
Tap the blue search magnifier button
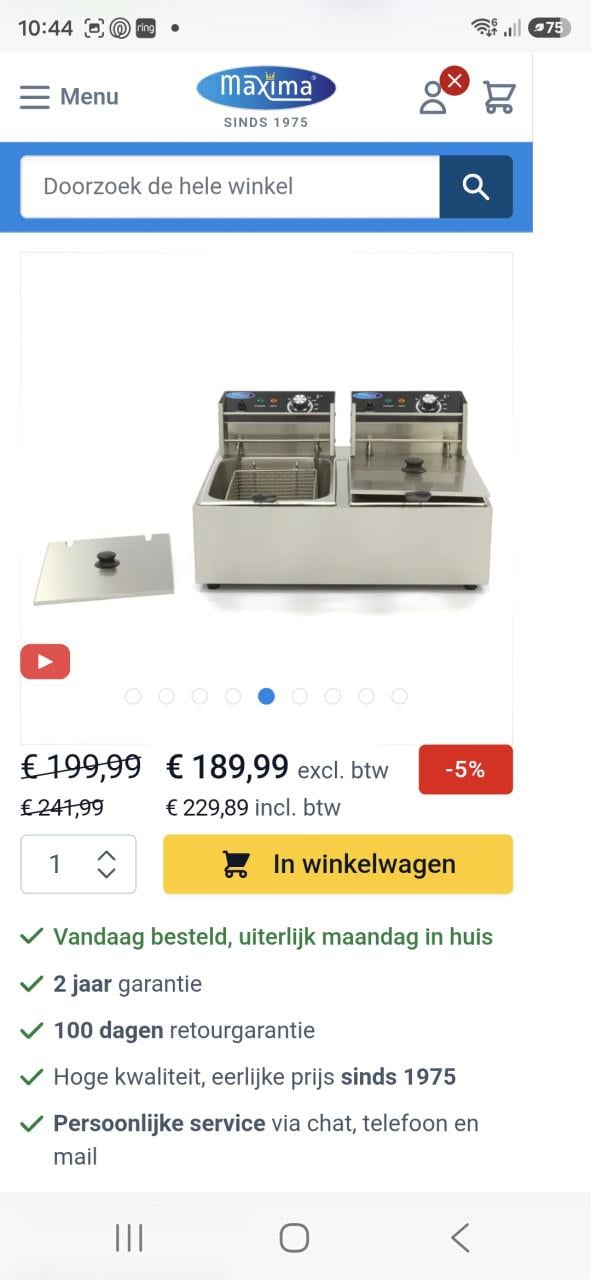476,187
